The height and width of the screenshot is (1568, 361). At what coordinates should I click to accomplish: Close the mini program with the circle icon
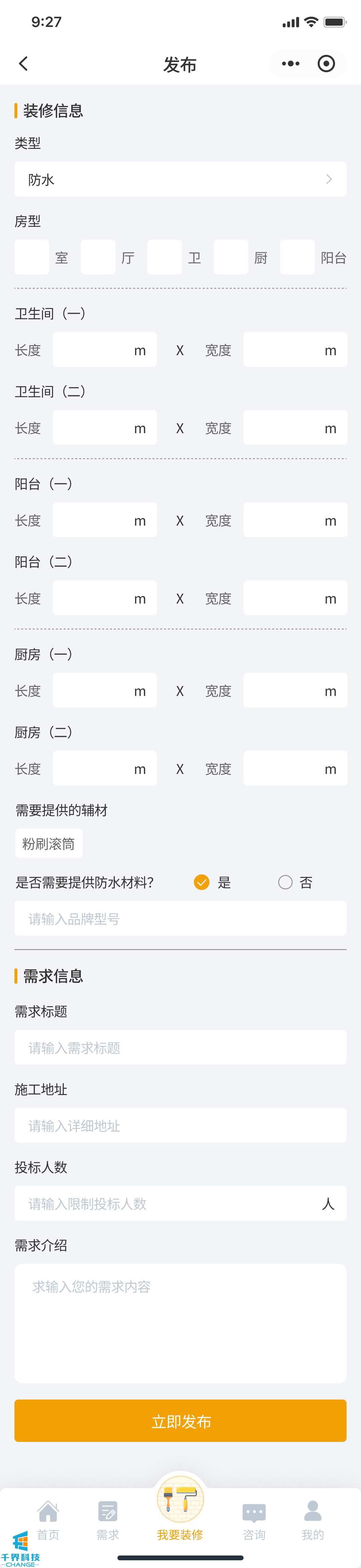click(x=326, y=64)
